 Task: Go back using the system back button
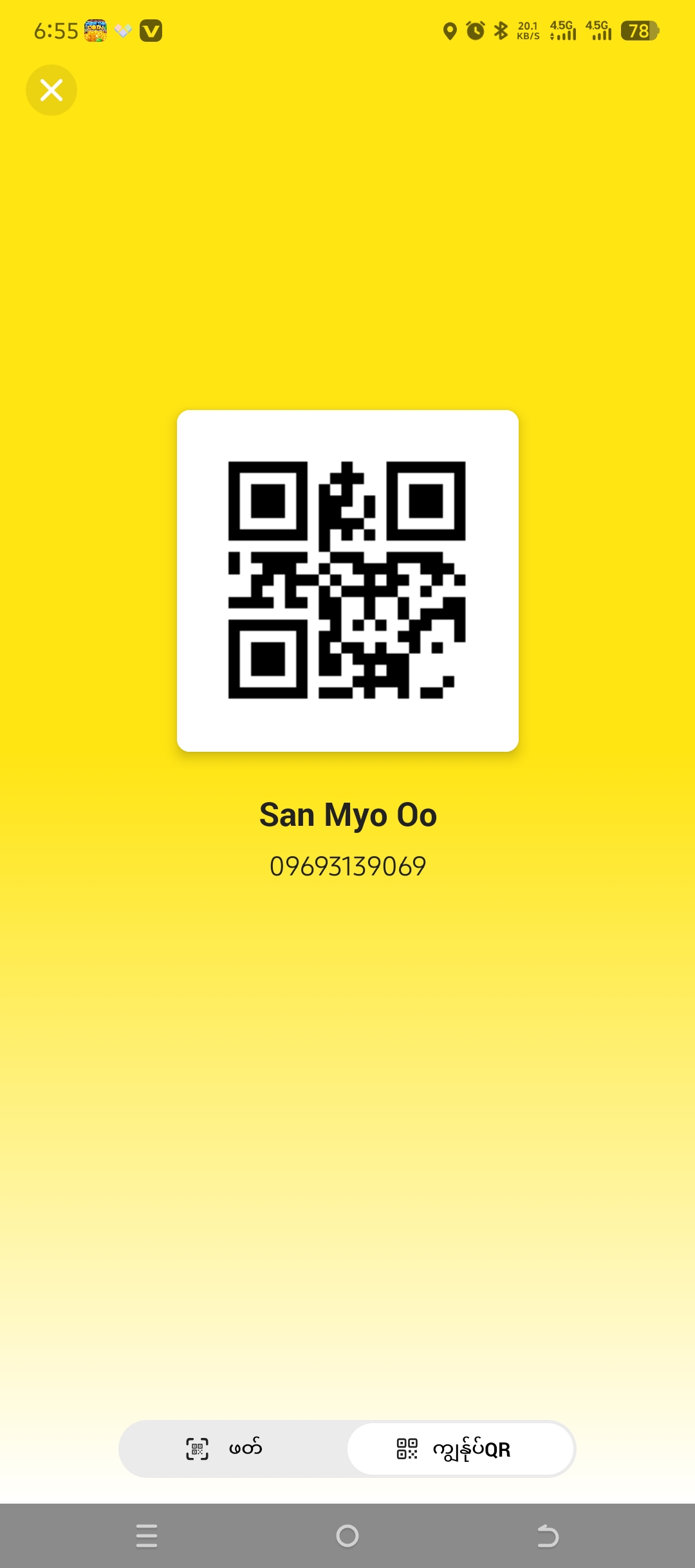pyautogui.click(x=548, y=1536)
